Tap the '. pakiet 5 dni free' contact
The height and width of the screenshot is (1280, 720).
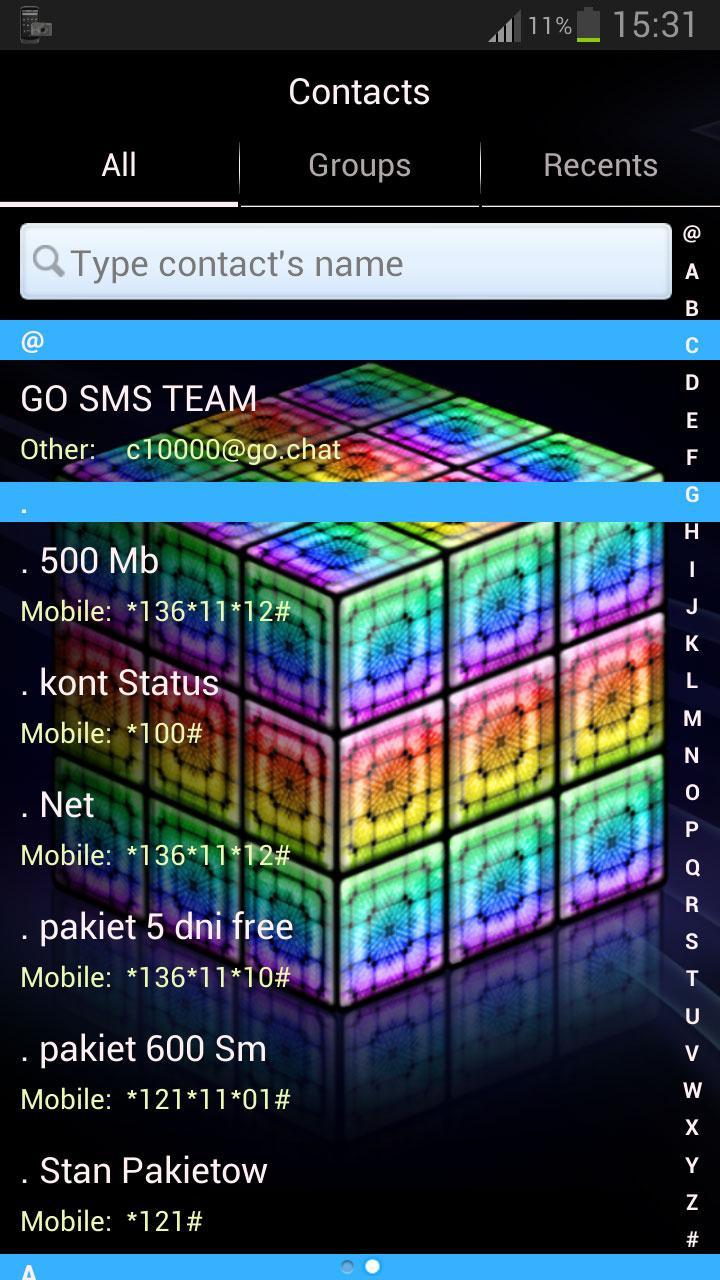click(x=300, y=950)
